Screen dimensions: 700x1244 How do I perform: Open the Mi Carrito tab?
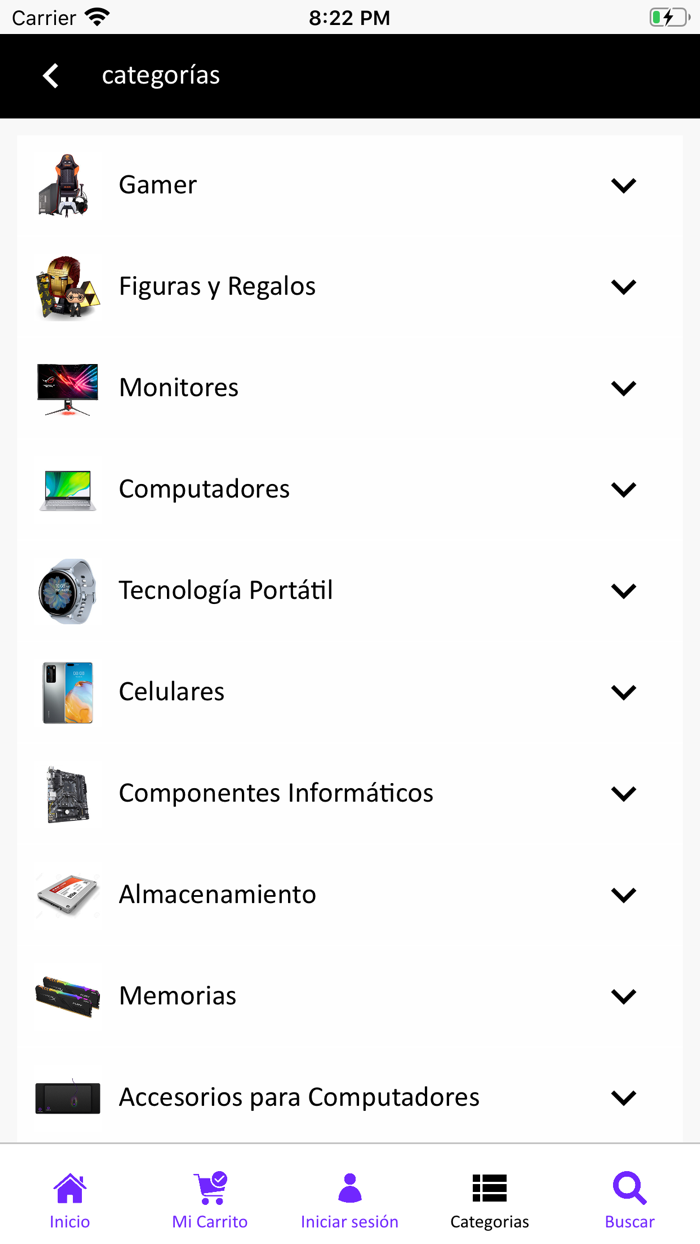coord(210,1201)
